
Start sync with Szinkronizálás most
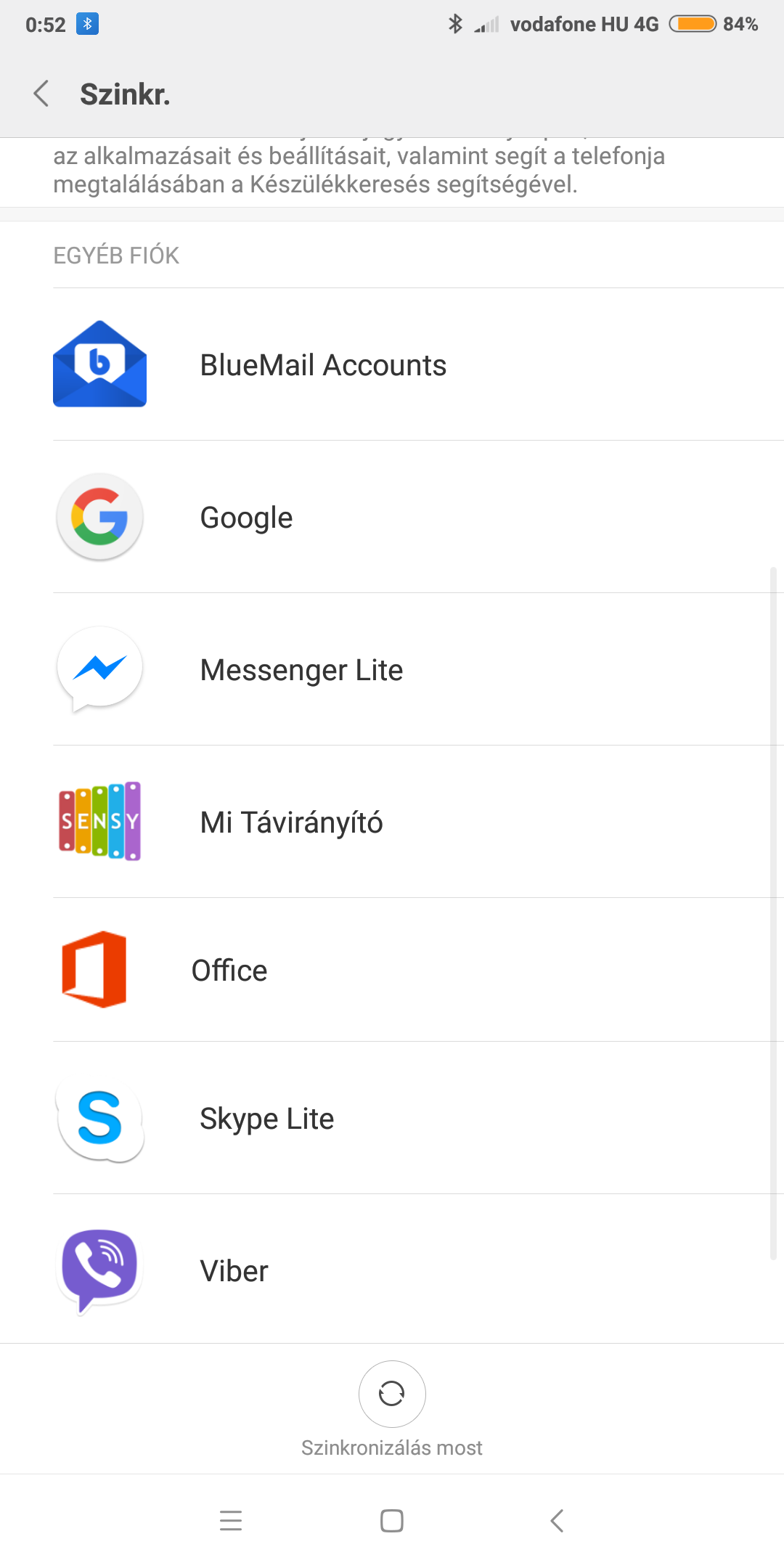pyautogui.click(x=392, y=1394)
